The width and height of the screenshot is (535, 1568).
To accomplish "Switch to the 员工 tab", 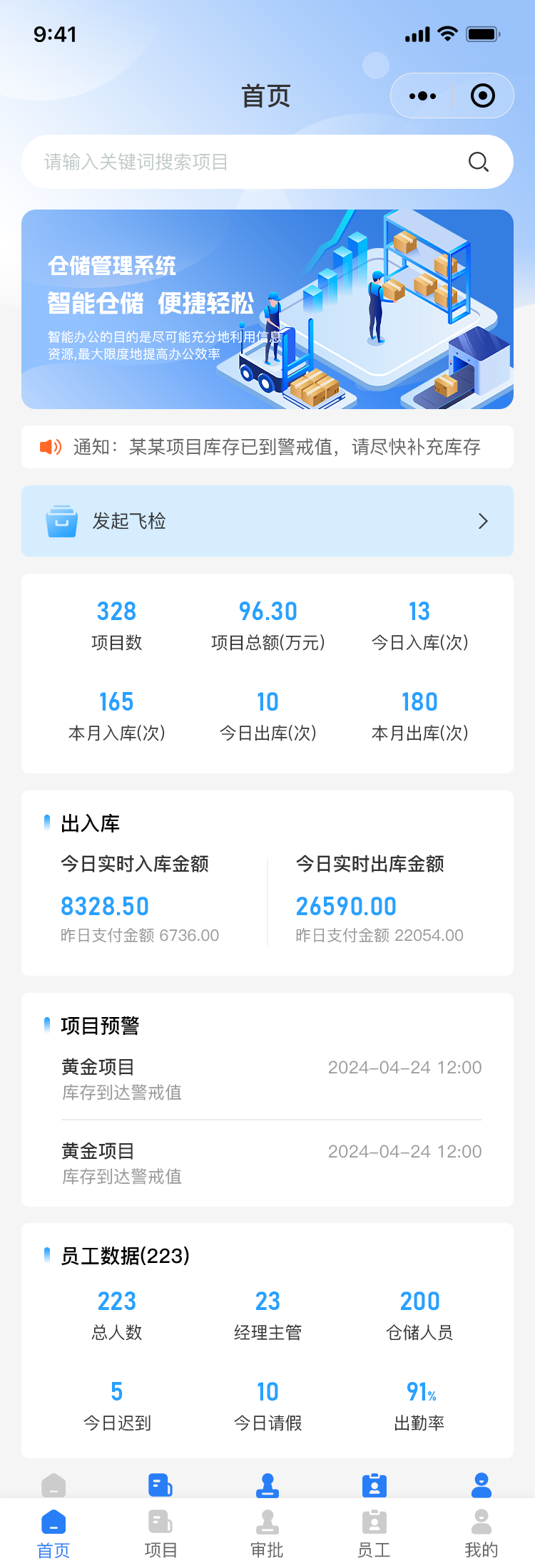I will [374, 1533].
